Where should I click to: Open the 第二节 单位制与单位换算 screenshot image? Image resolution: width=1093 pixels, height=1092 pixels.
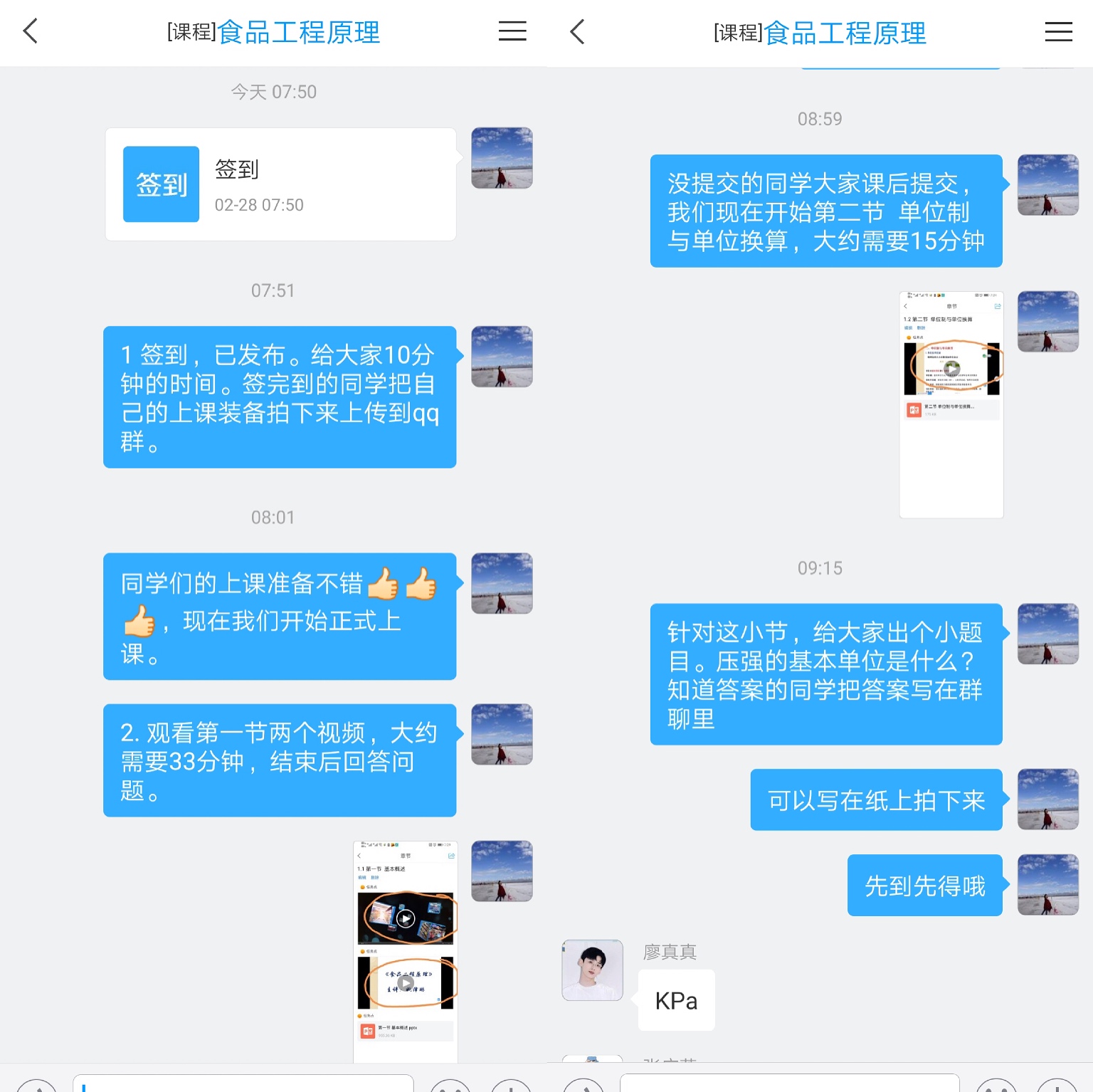(951, 404)
